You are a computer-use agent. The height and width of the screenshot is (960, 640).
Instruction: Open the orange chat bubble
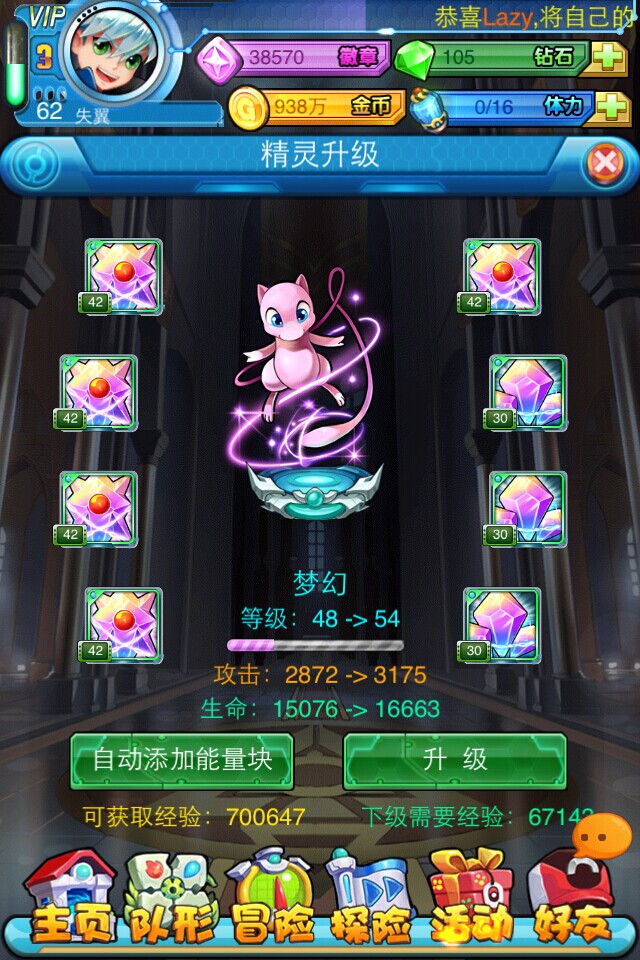pyautogui.click(x=603, y=835)
